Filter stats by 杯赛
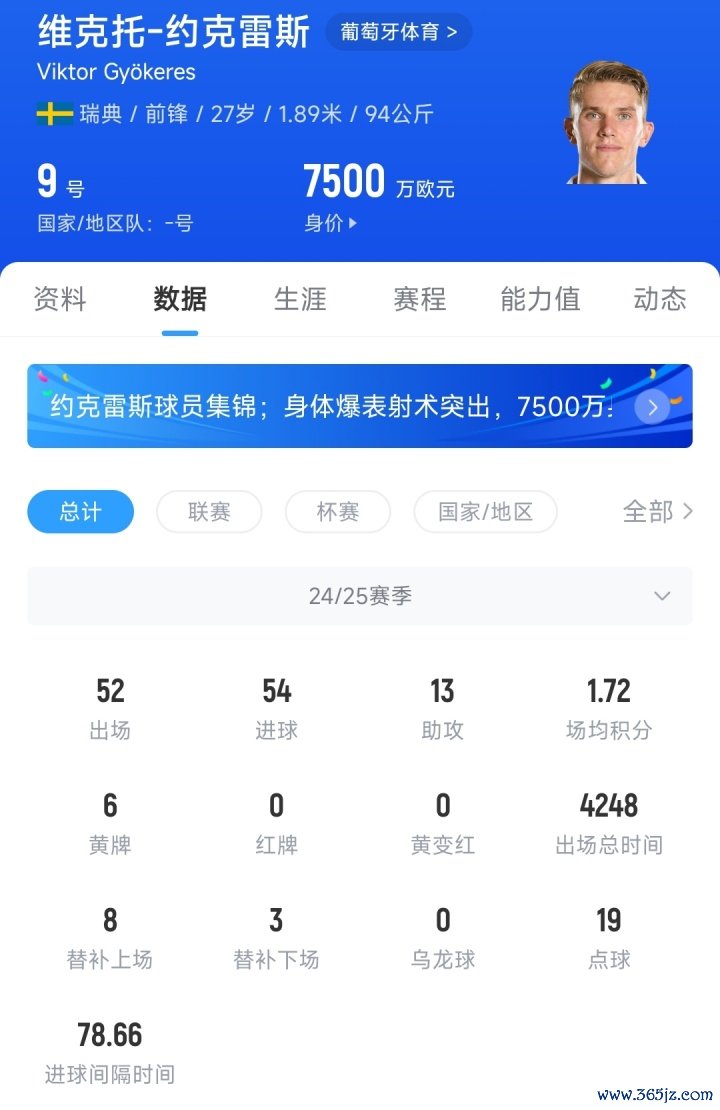Screen dimensions: 720x1110 (x=337, y=512)
